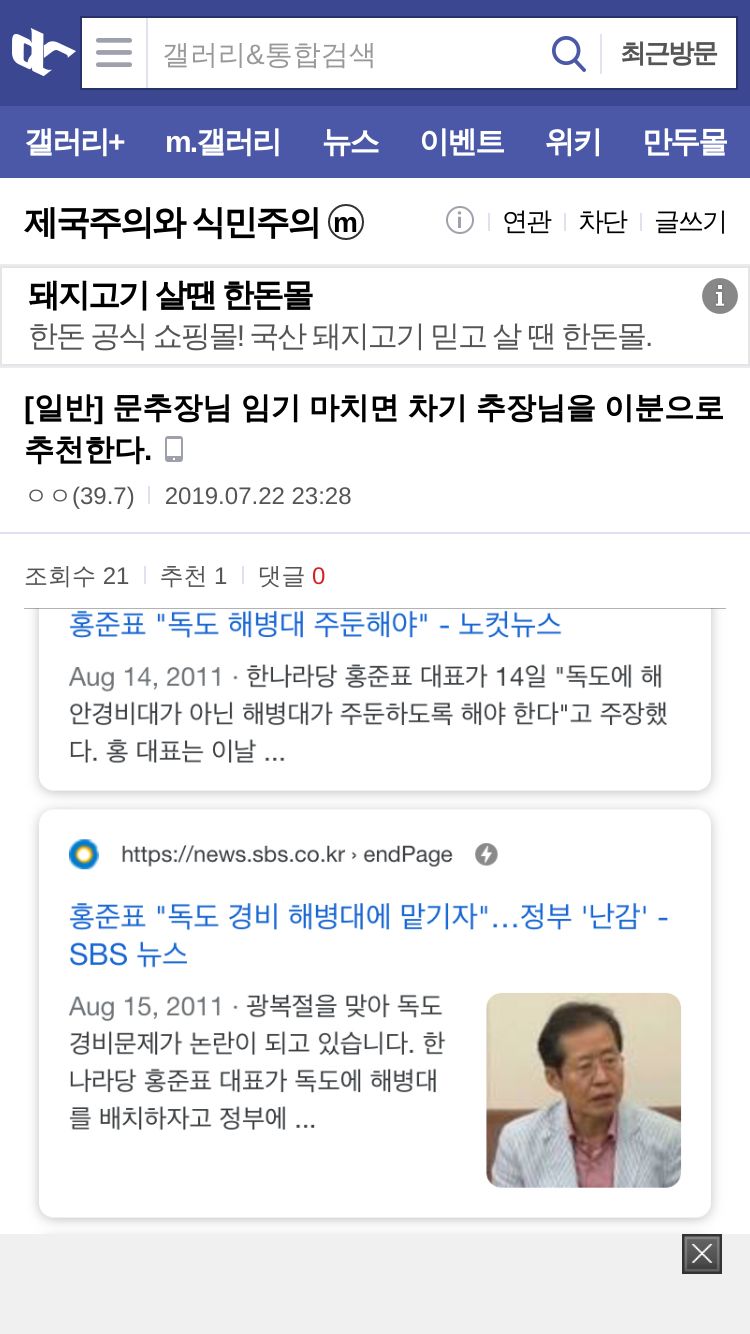The width and height of the screenshot is (750, 1334).
Task: Open 연관 related galleries
Action: (527, 221)
